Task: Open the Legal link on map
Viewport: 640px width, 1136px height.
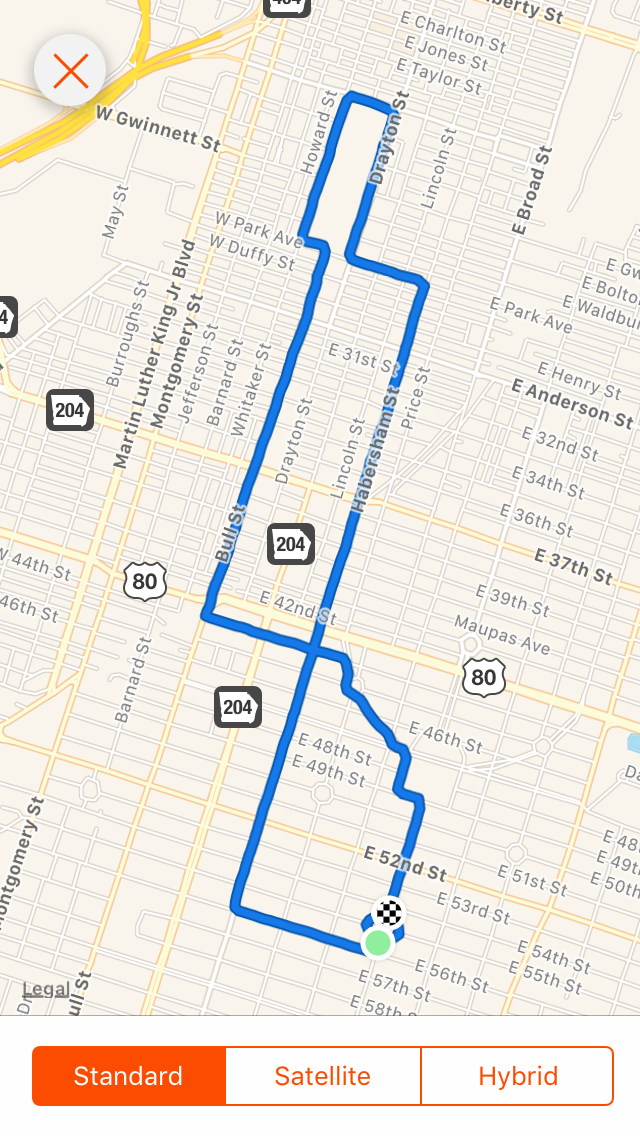Action: coord(46,990)
